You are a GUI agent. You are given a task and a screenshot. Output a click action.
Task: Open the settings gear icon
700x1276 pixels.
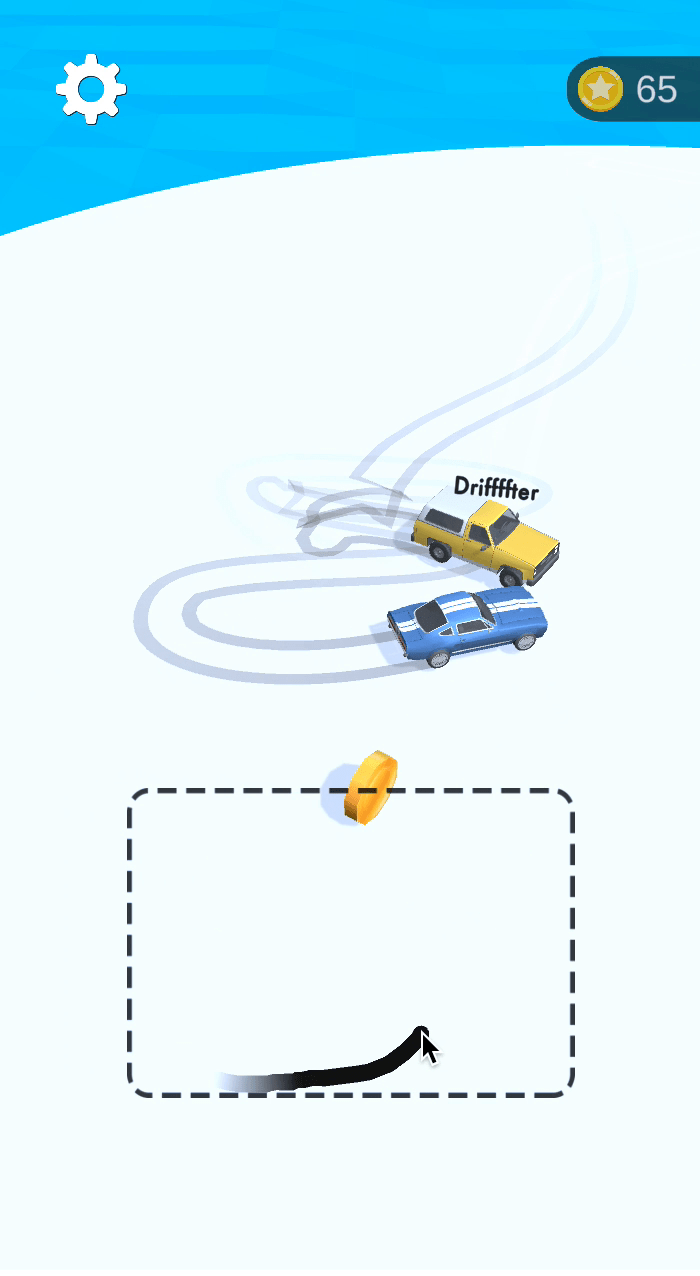pyautogui.click(x=91, y=90)
